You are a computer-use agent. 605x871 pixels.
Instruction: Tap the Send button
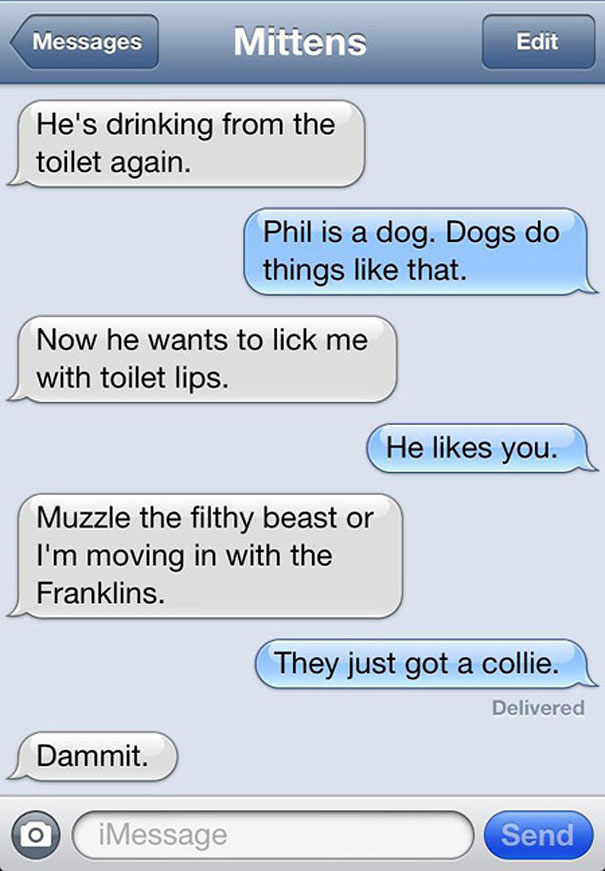pos(537,834)
